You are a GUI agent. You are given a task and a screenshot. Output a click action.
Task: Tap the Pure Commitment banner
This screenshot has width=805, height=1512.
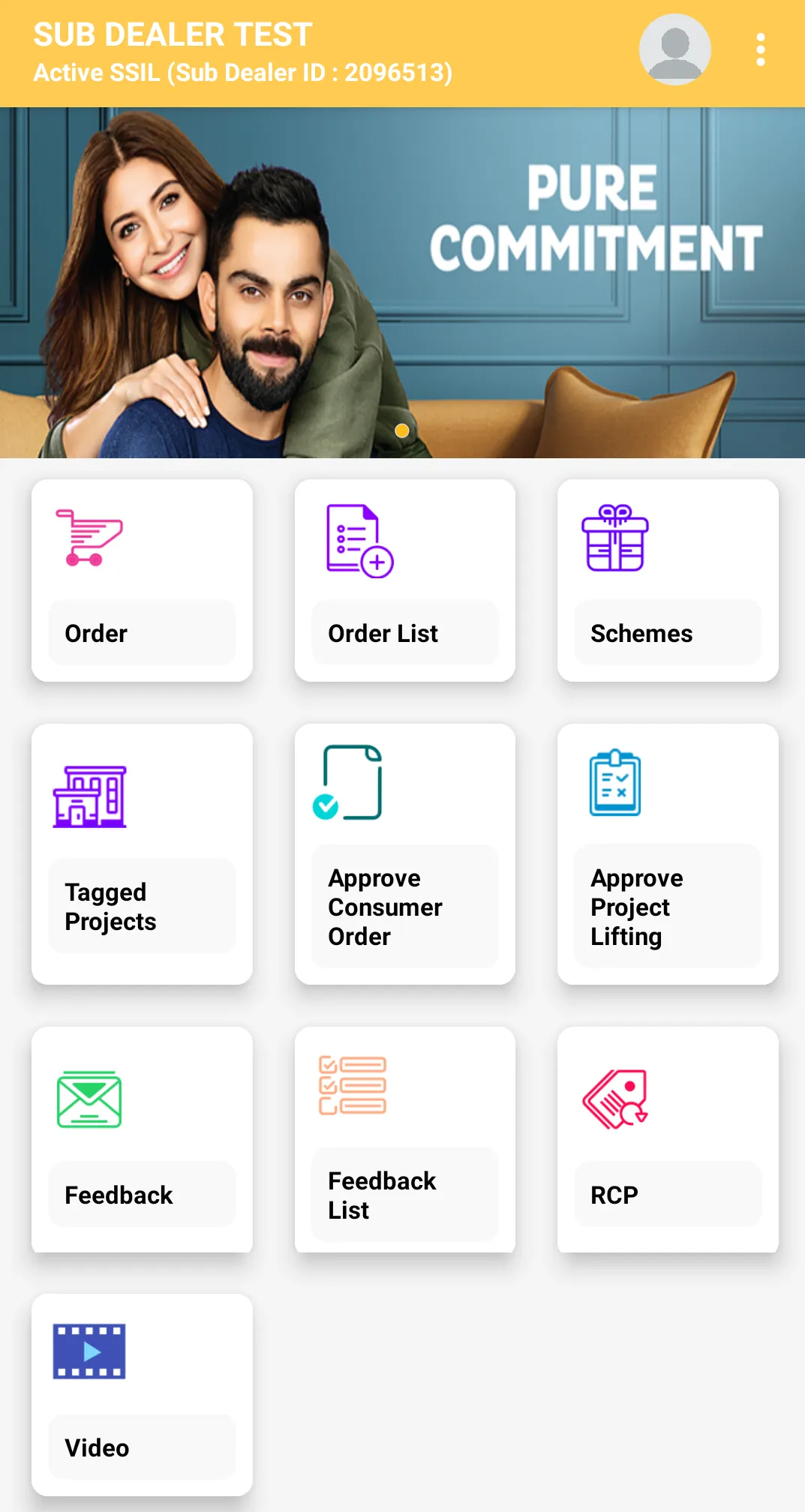tap(402, 282)
